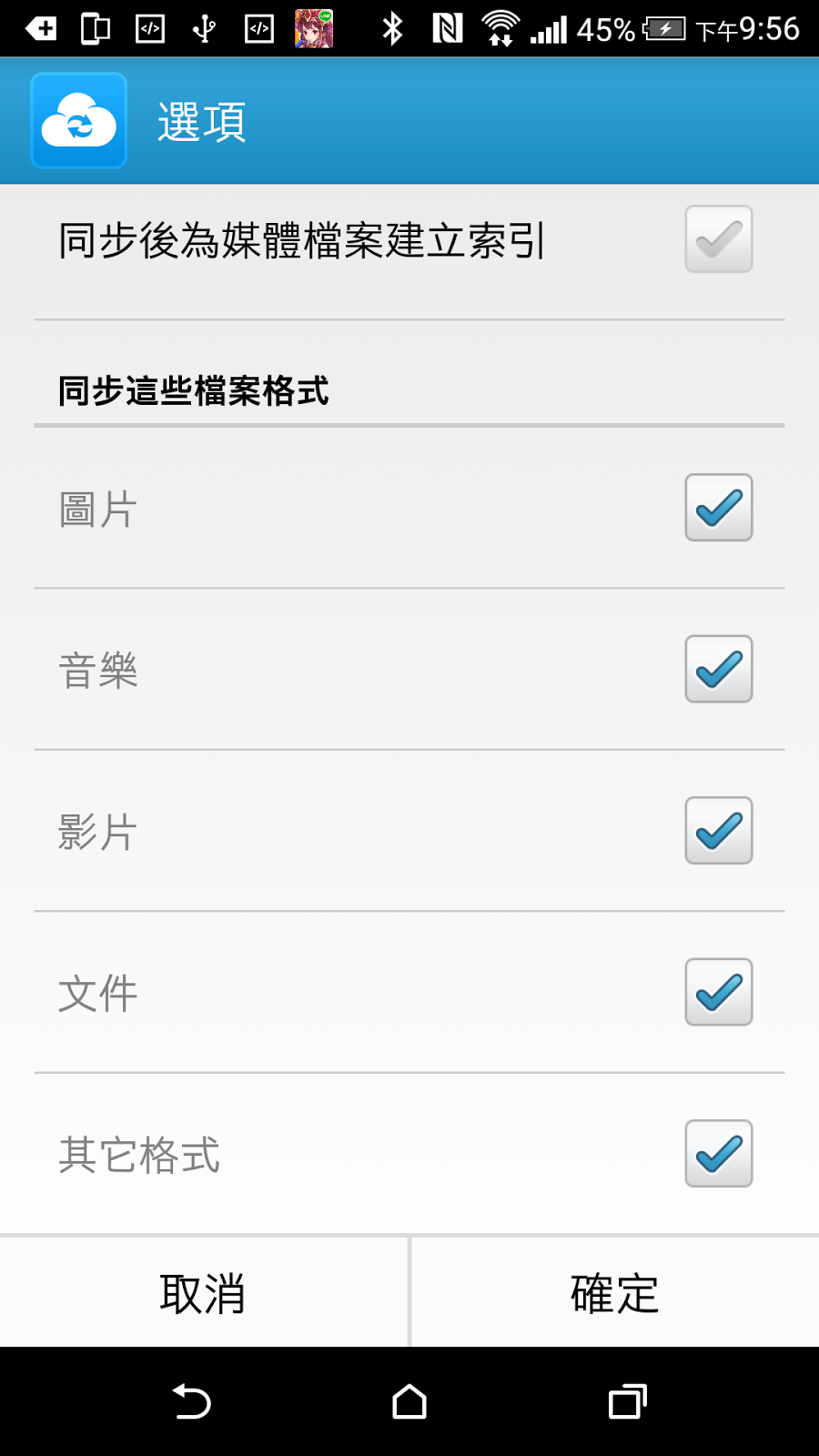Screen dimensions: 819x1456
Task: Disable syncing of 影片 files
Action: pyautogui.click(x=718, y=831)
